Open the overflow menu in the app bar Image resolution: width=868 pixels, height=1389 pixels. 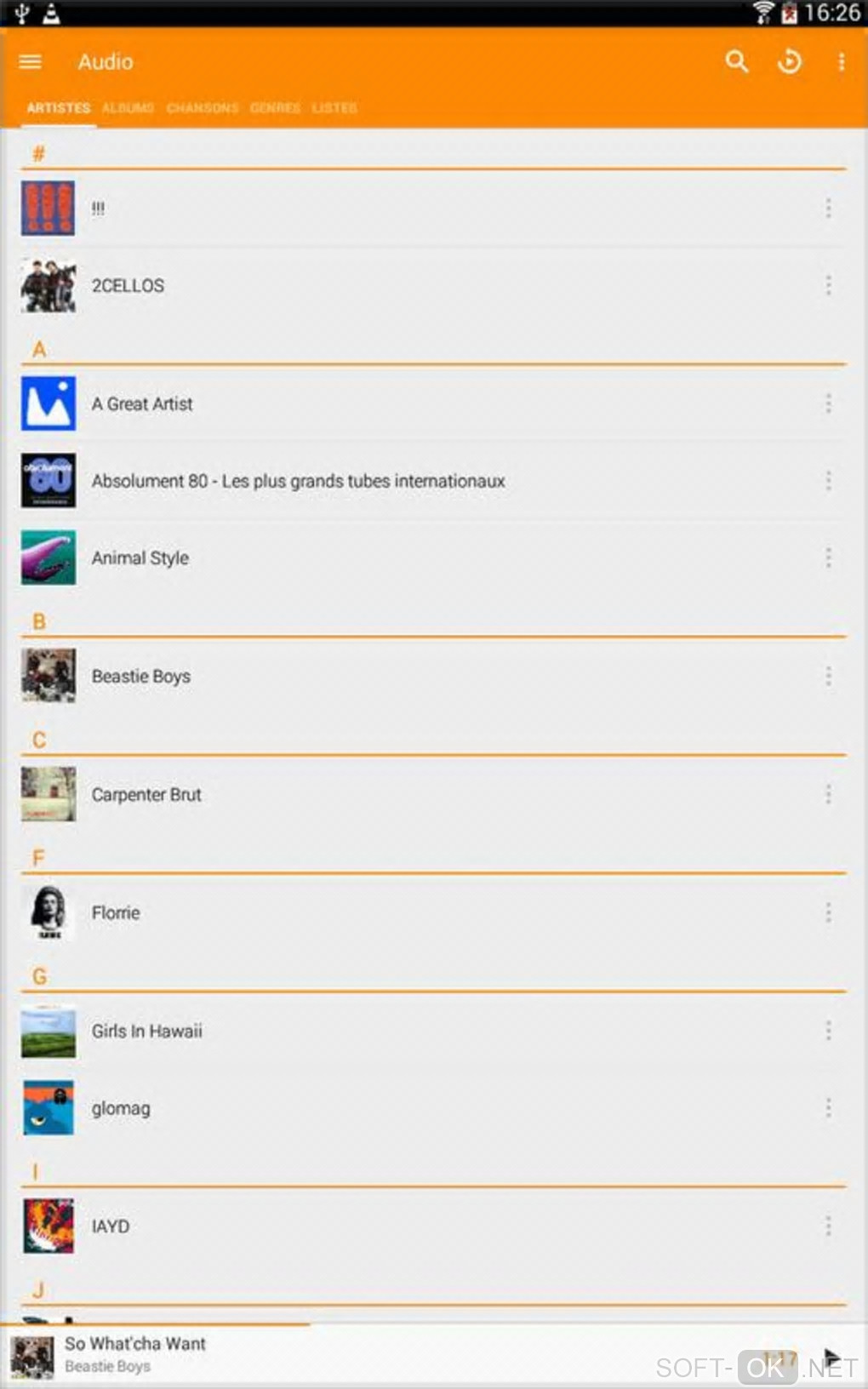click(x=841, y=61)
